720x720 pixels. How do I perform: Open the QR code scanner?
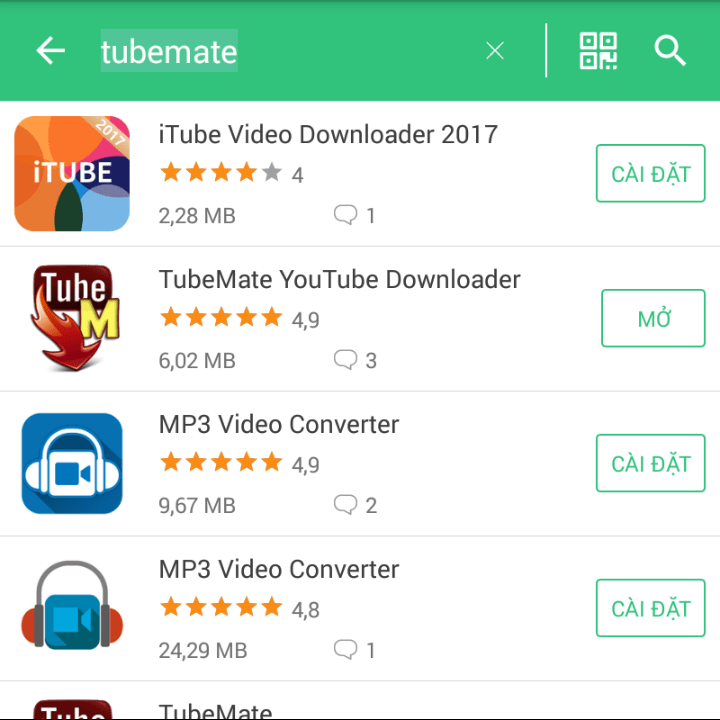tap(598, 51)
